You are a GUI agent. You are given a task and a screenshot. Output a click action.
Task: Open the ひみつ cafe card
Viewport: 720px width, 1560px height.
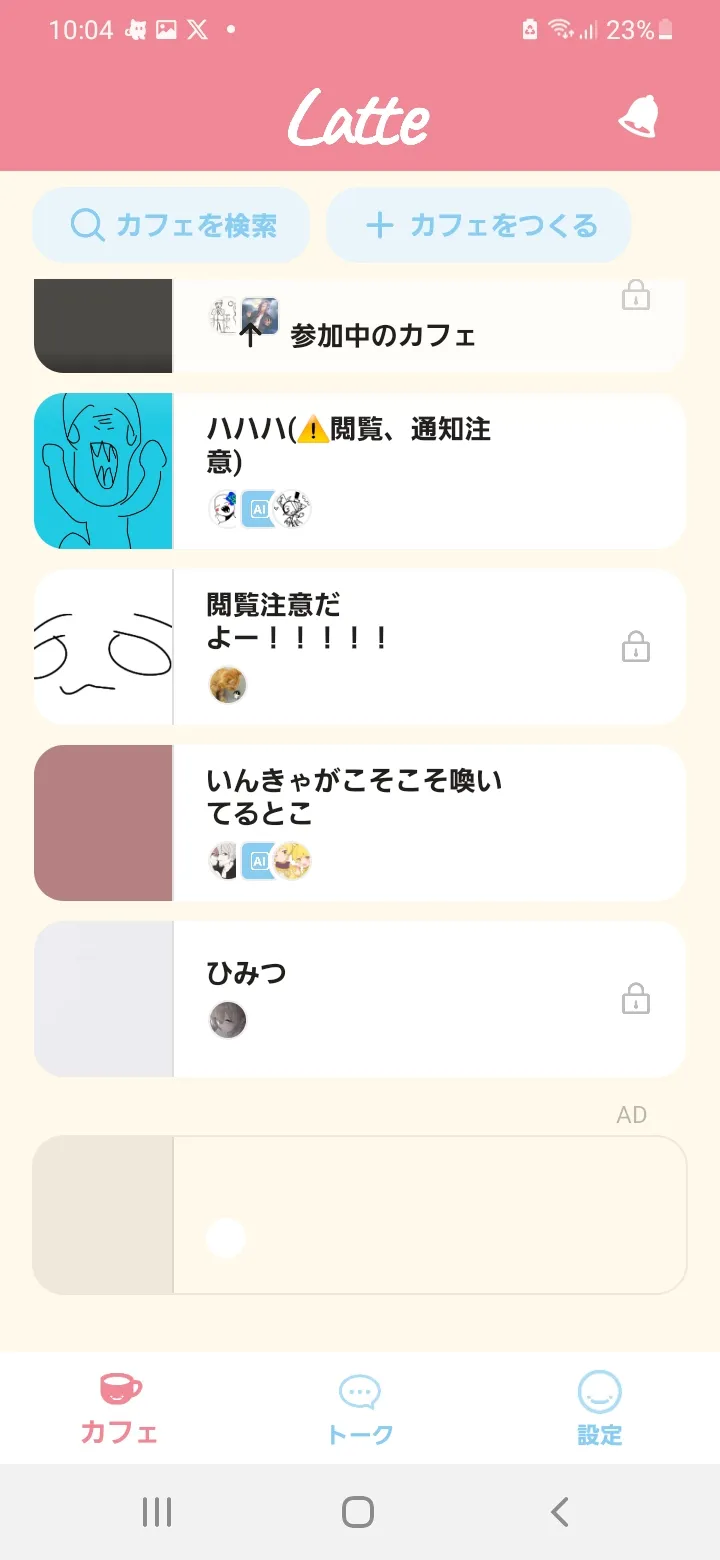click(x=360, y=999)
